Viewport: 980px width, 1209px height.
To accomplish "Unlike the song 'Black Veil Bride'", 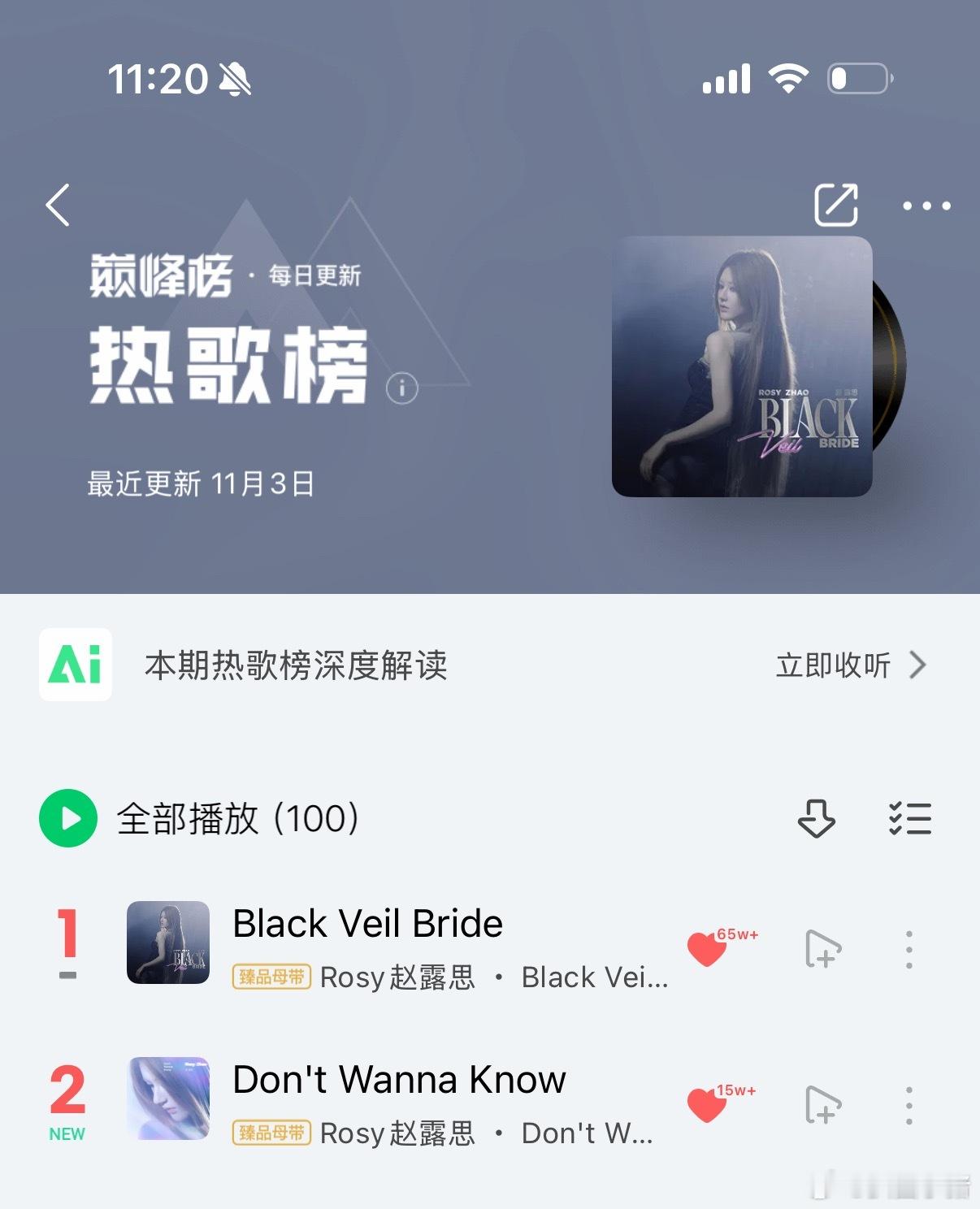I will point(706,949).
